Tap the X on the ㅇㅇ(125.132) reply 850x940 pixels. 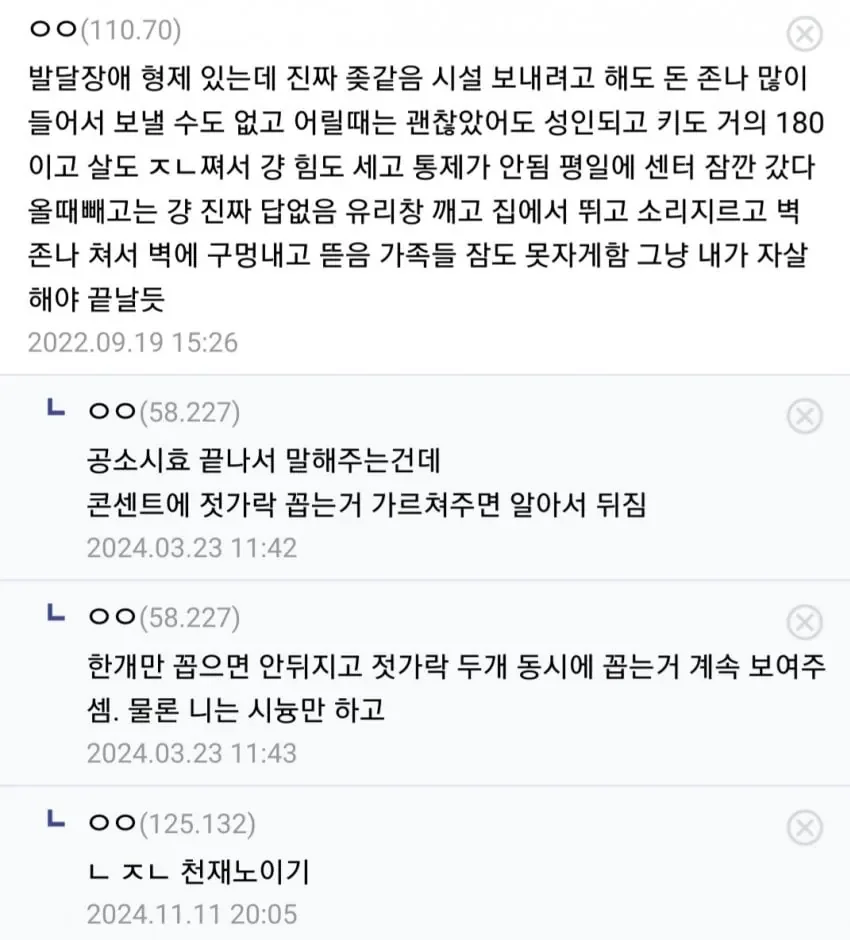pos(804,827)
